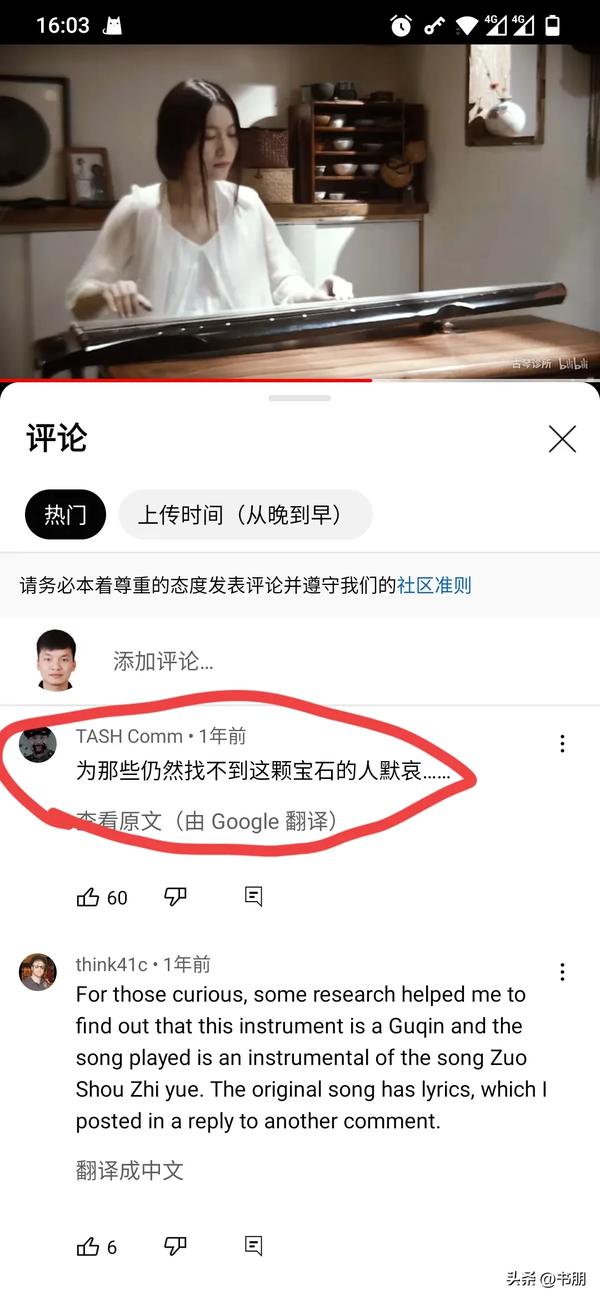Open think41c's profile avatar
This screenshot has height=1300, width=600.
tap(38, 972)
